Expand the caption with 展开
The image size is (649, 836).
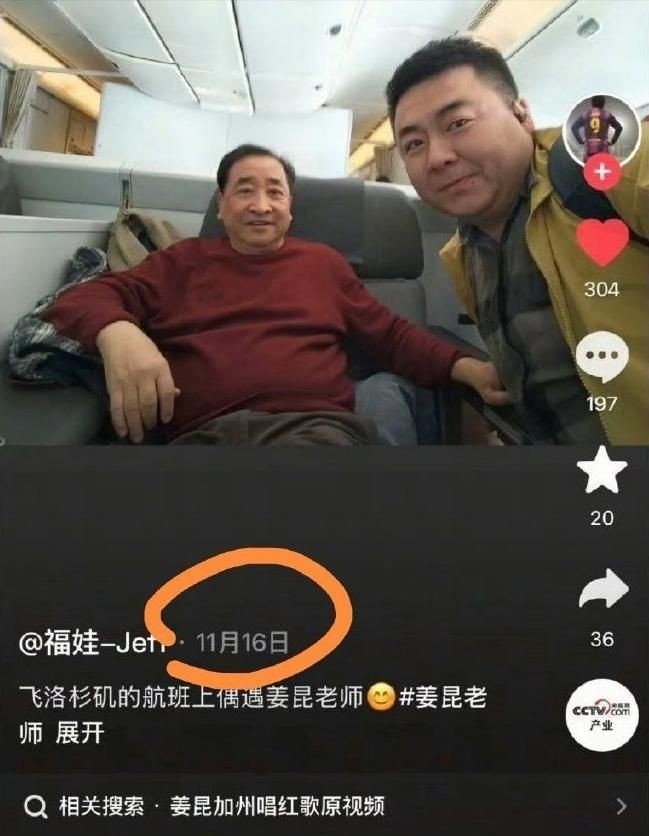tap(80, 734)
